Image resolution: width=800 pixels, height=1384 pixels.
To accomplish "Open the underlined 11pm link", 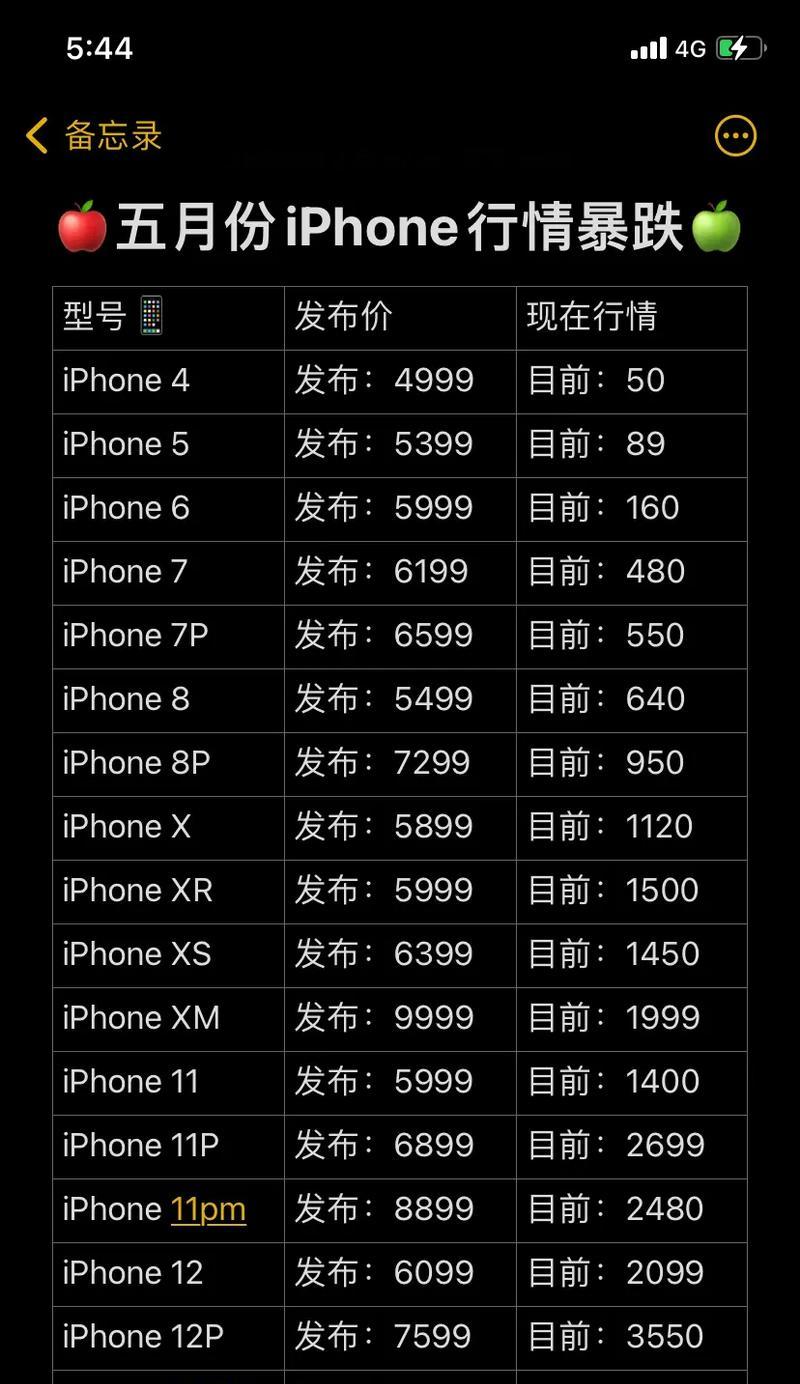I will [x=208, y=1209].
